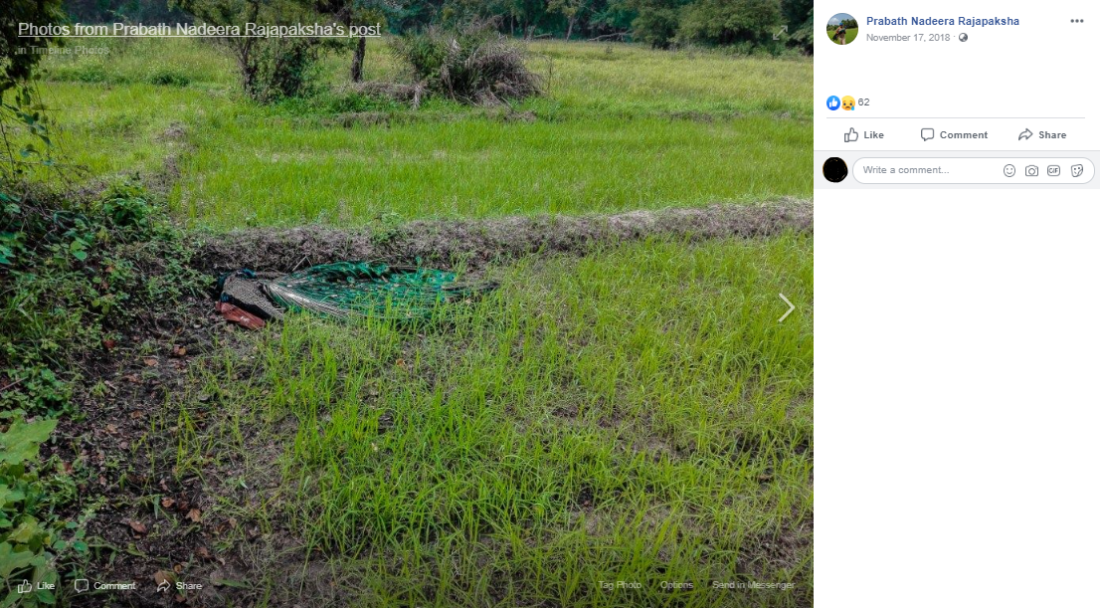Attach a photo to the comment
This screenshot has height=608, width=1100.
pos(1031,171)
